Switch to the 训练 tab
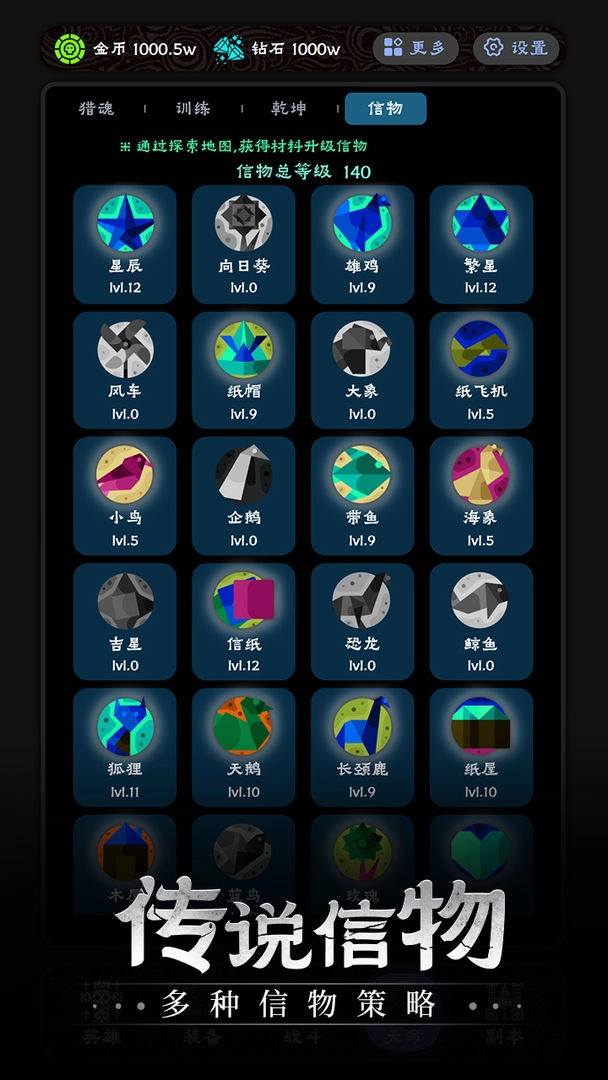608x1080 pixels. click(193, 109)
